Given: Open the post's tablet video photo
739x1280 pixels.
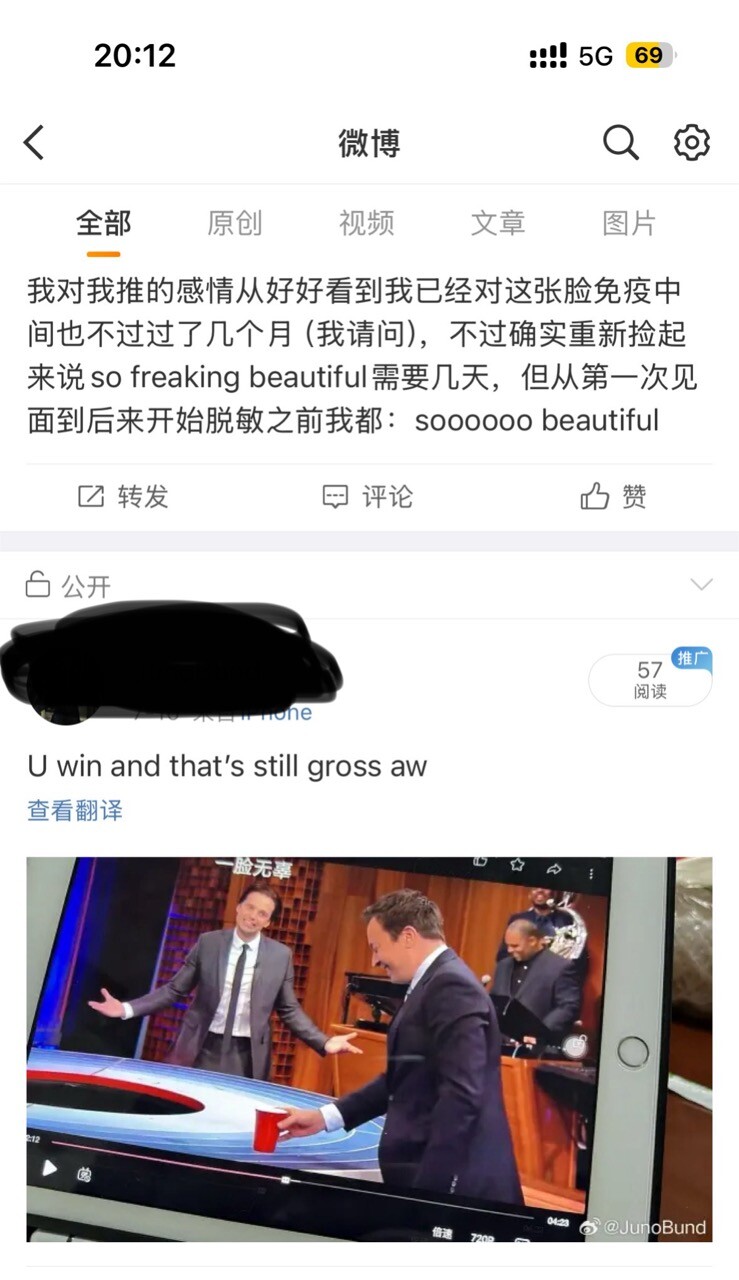Looking at the screenshot, I should pyautogui.click(x=369, y=1049).
